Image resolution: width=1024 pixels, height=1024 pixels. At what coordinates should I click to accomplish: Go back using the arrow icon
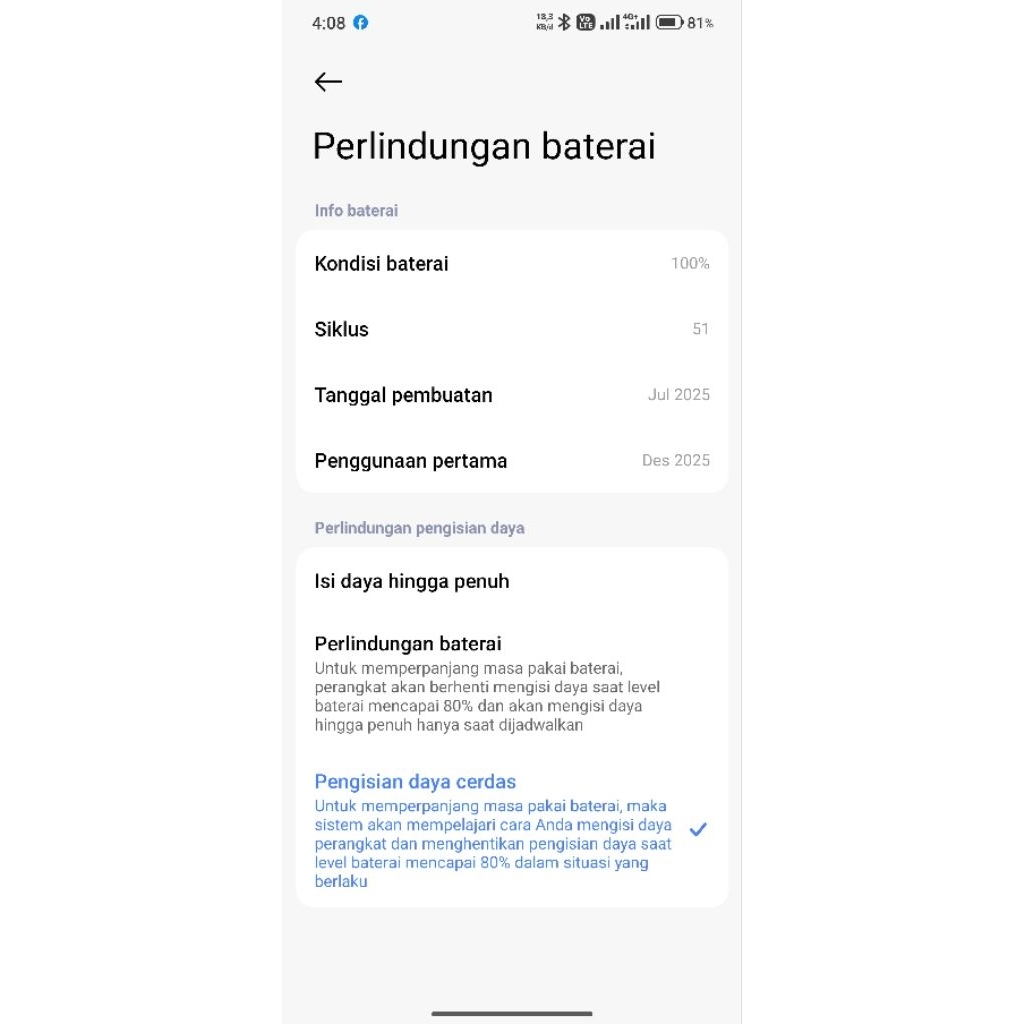tap(328, 82)
